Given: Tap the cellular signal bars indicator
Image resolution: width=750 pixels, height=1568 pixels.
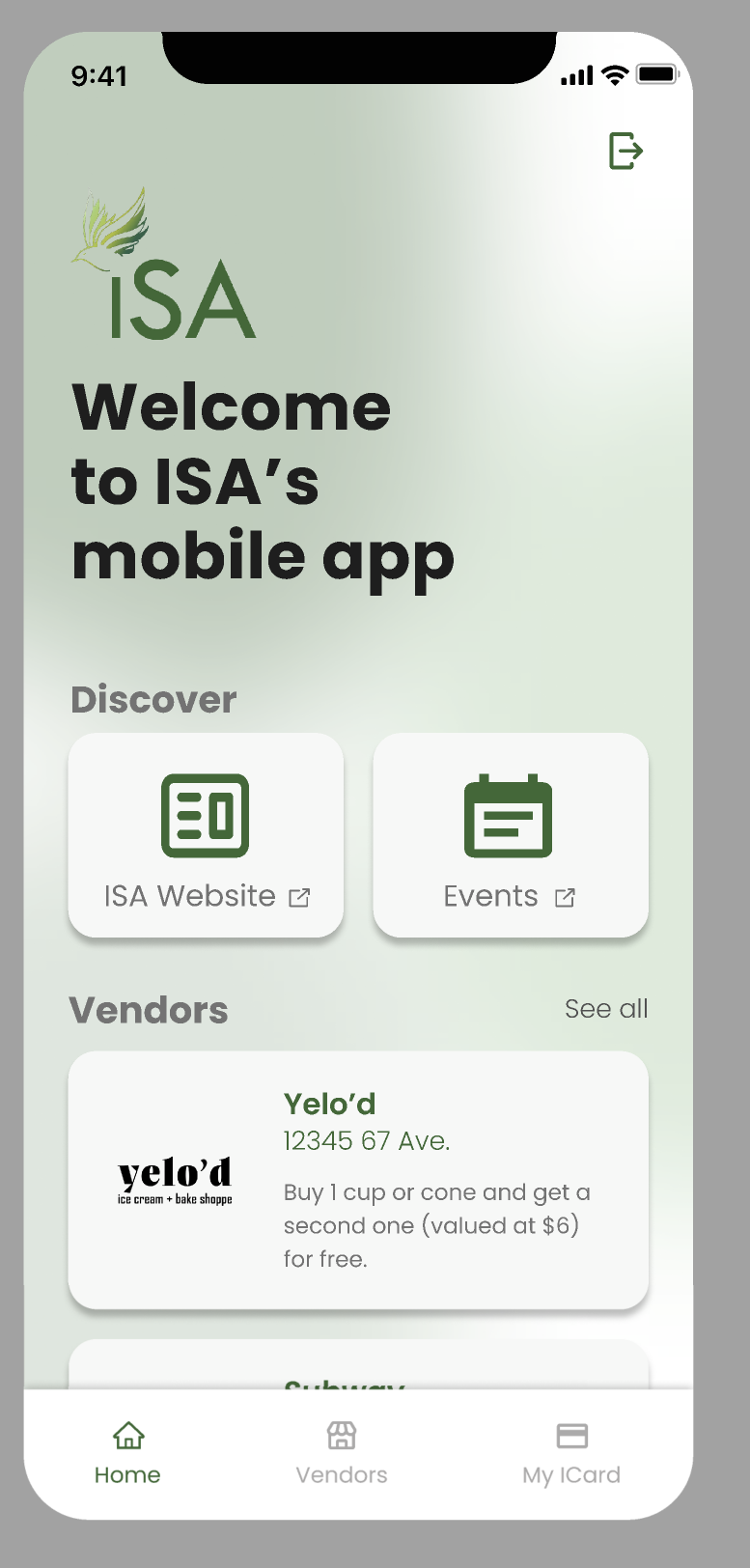Looking at the screenshot, I should pyautogui.click(x=576, y=75).
